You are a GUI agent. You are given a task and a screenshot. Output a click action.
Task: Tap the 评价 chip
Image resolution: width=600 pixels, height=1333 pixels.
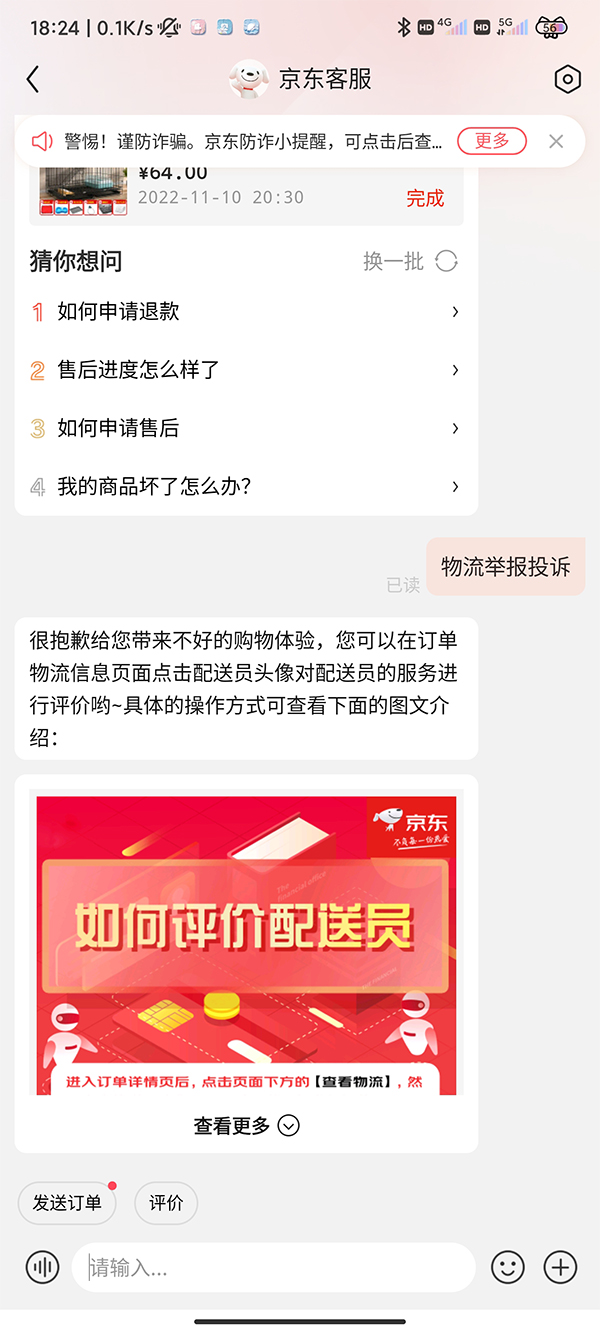click(166, 1203)
